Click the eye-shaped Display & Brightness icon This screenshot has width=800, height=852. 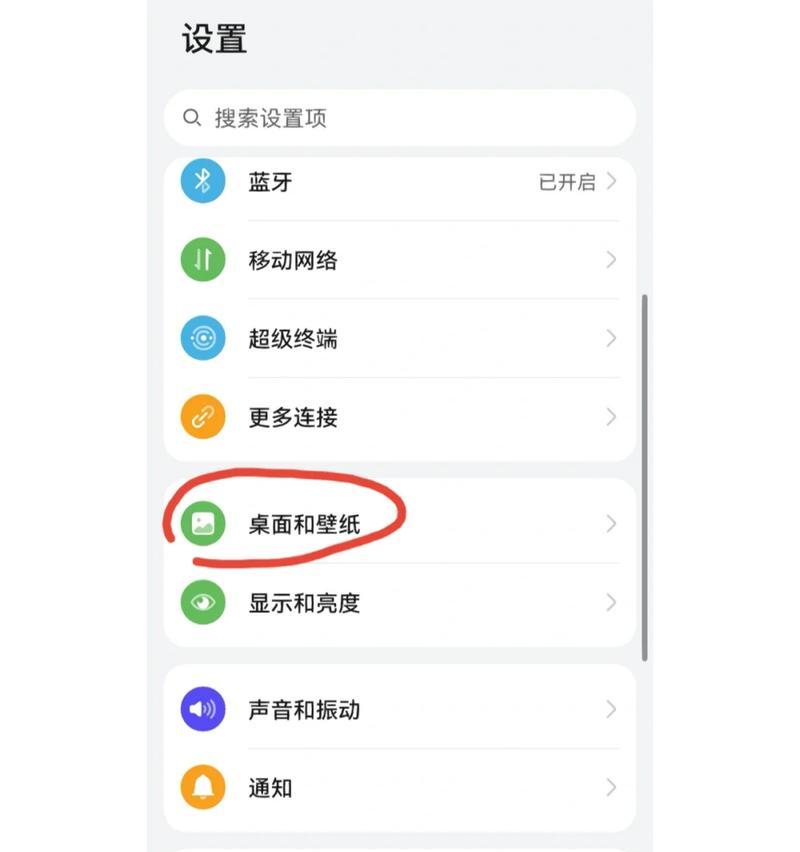203,602
